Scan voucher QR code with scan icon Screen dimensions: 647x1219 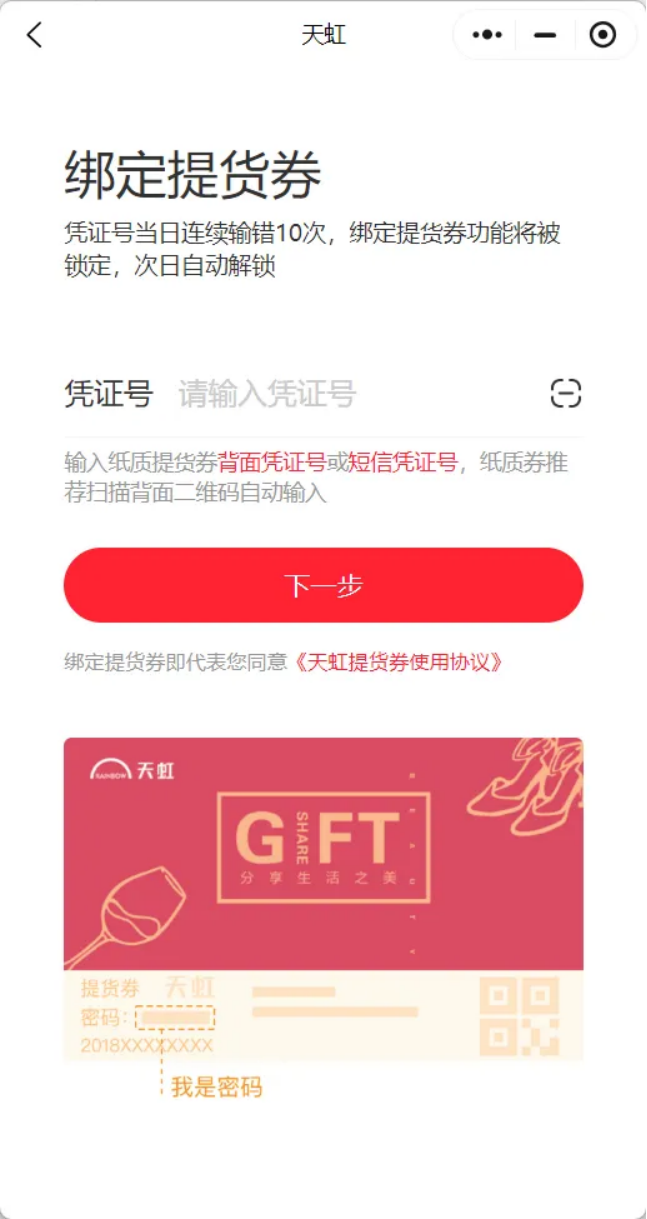(566, 394)
